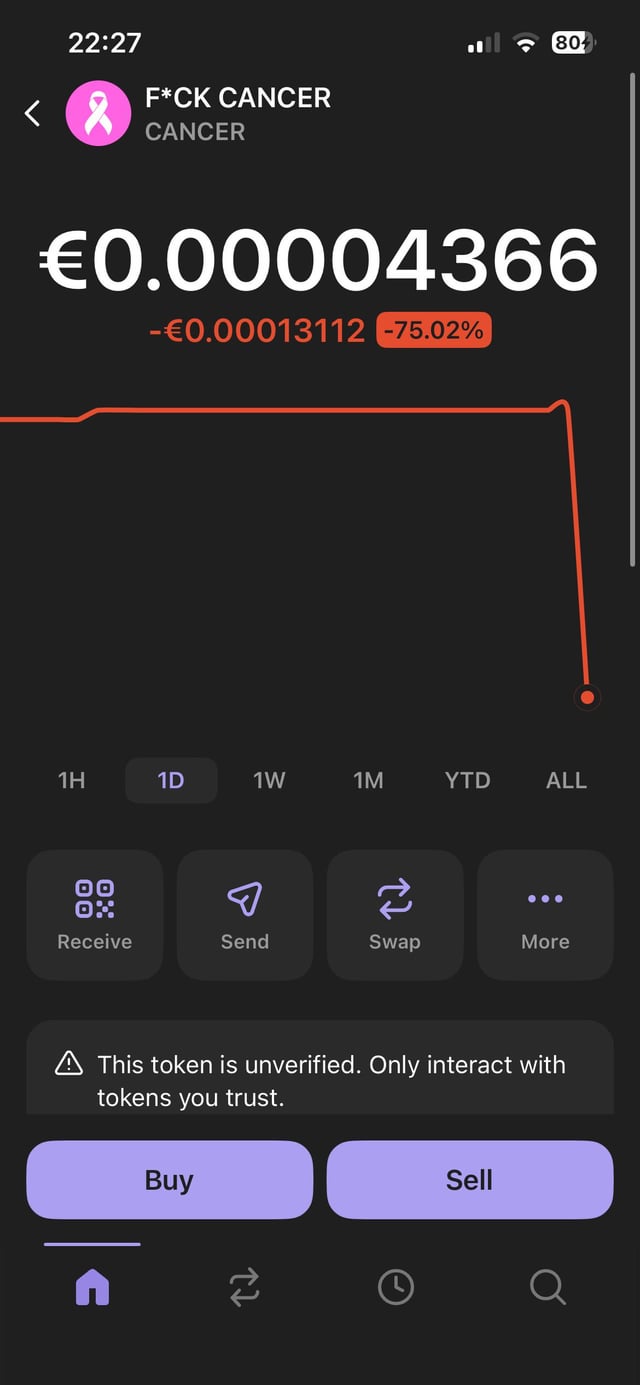Open the Swap action tile
The width and height of the screenshot is (640, 1385).
tap(395, 914)
